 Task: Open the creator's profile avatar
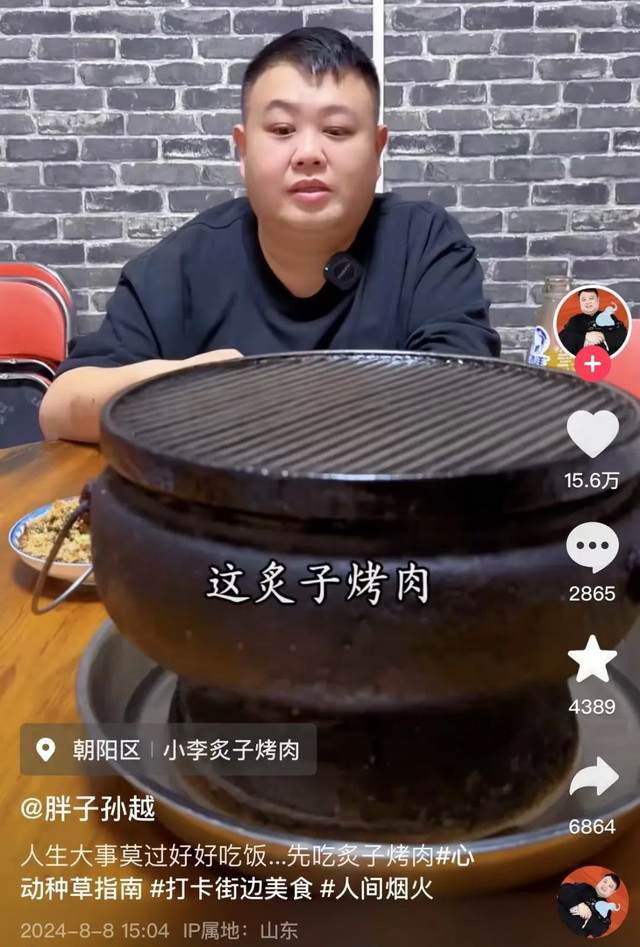click(592, 322)
